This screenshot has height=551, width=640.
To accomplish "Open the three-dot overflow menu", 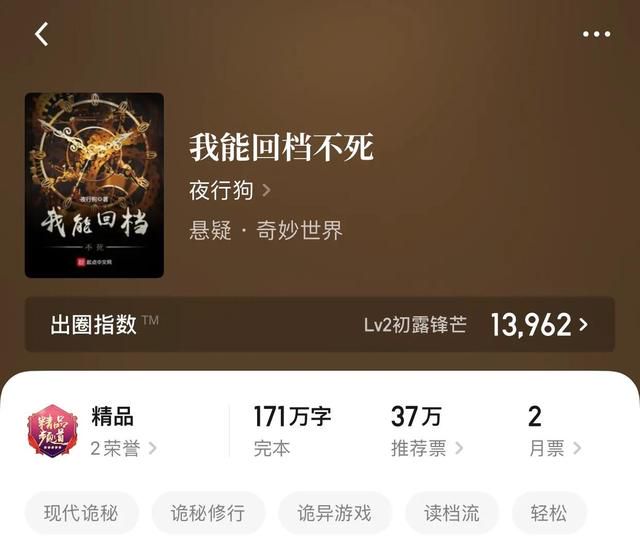I will [596, 34].
